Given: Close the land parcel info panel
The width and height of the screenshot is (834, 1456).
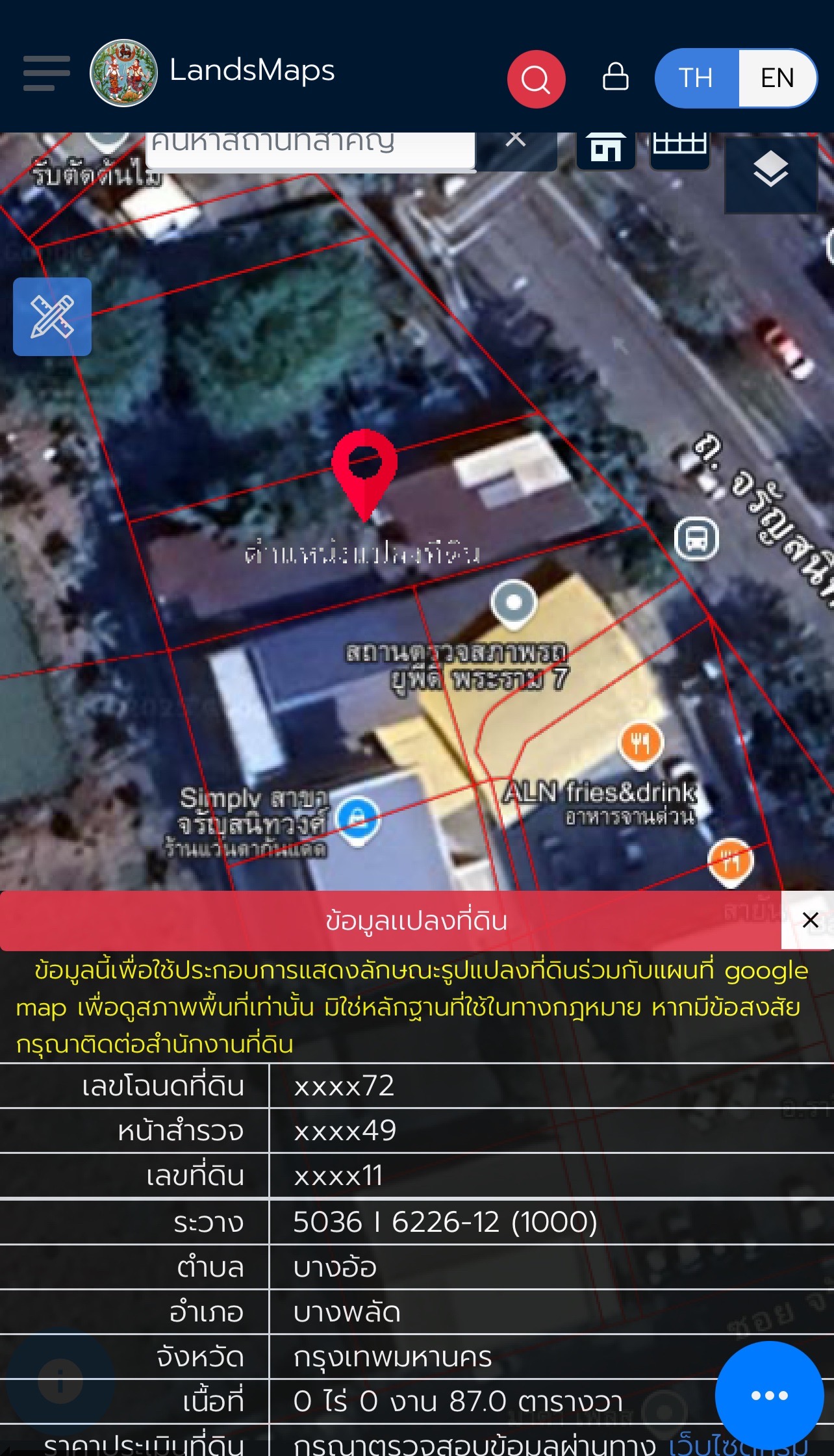Looking at the screenshot, I should click(809, 920).
